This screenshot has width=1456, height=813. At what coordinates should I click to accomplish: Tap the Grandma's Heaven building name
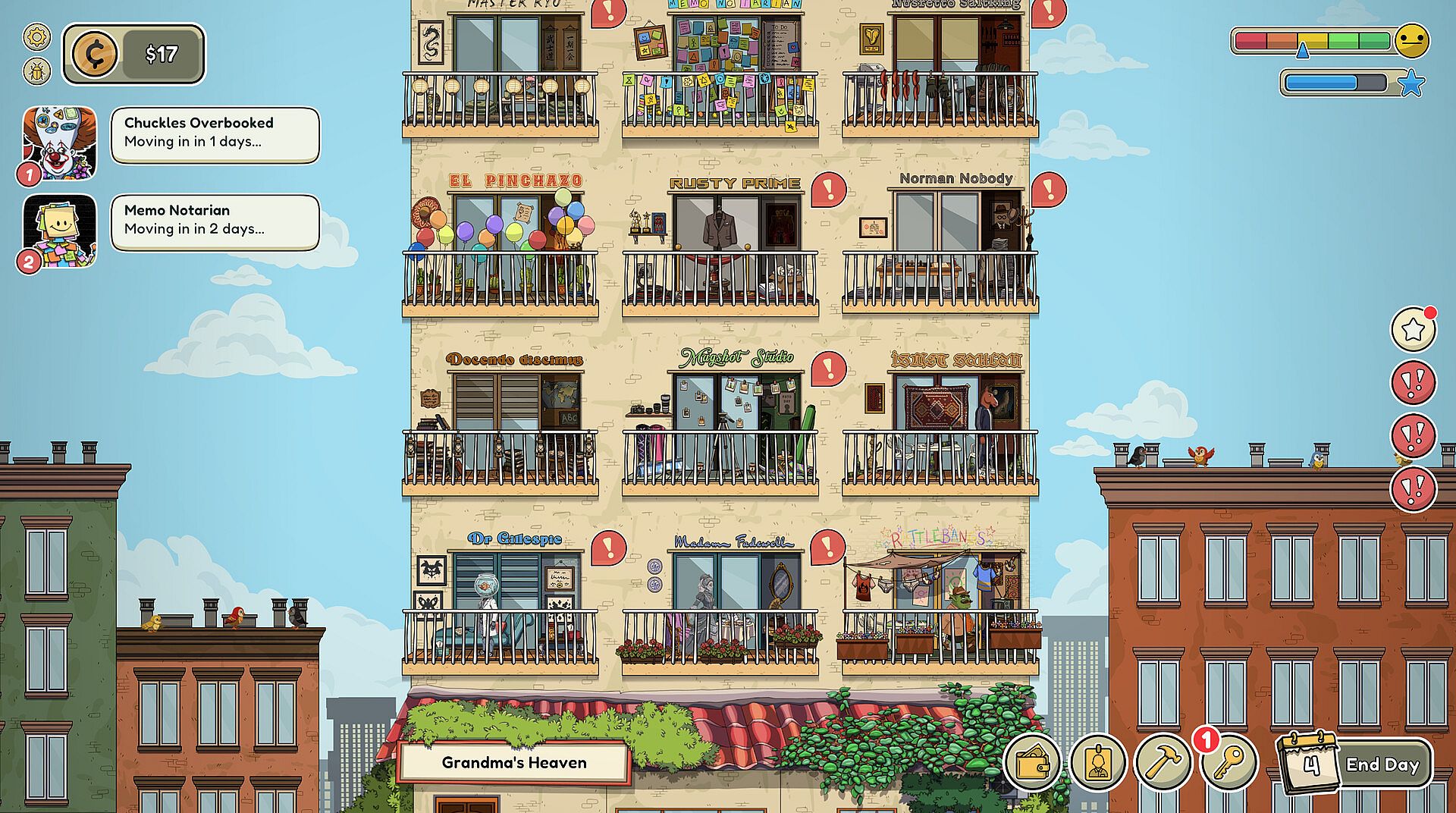click(514, 762)
